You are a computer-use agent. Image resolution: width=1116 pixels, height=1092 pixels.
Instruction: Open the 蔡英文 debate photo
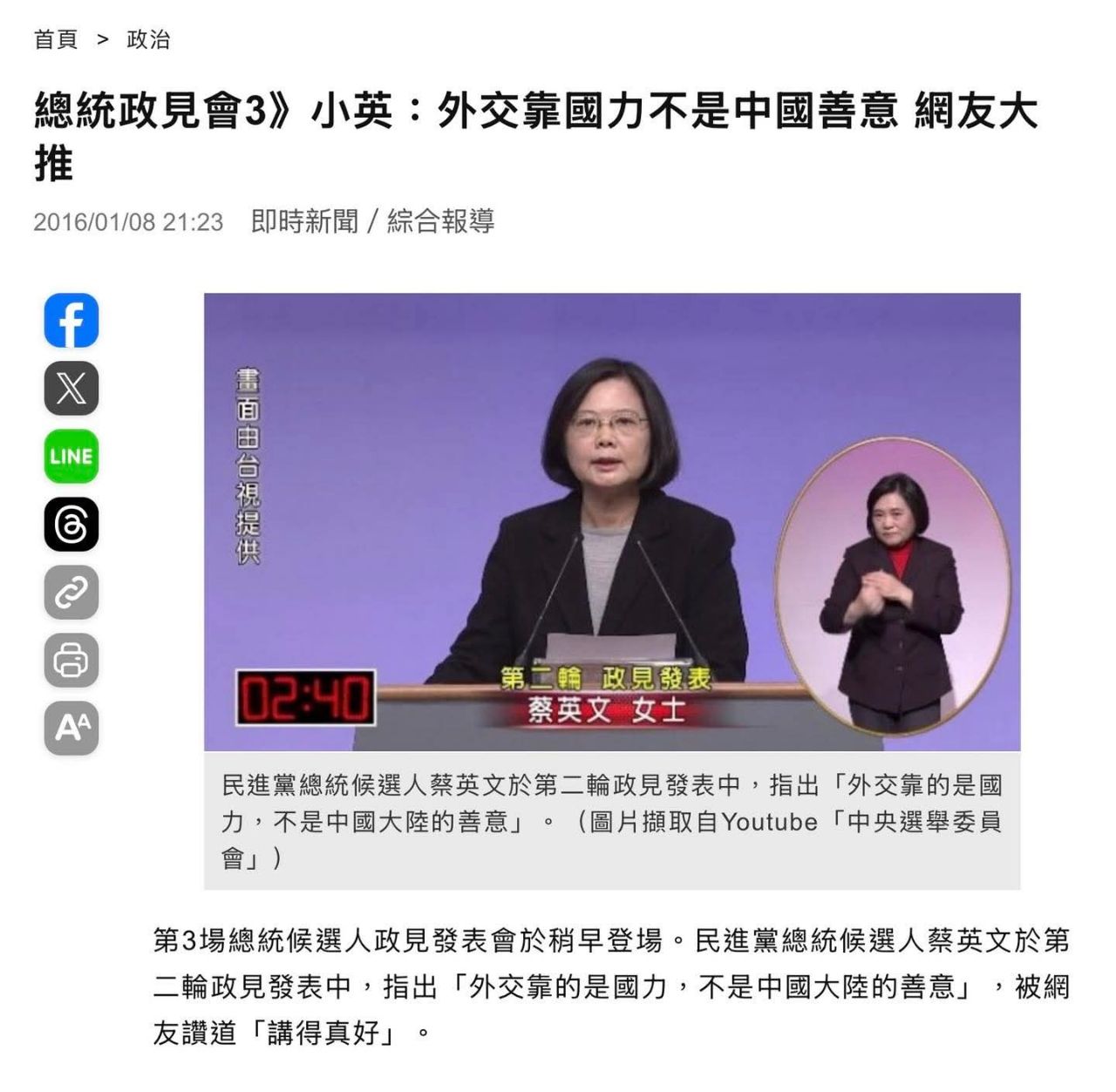point(611,521)
